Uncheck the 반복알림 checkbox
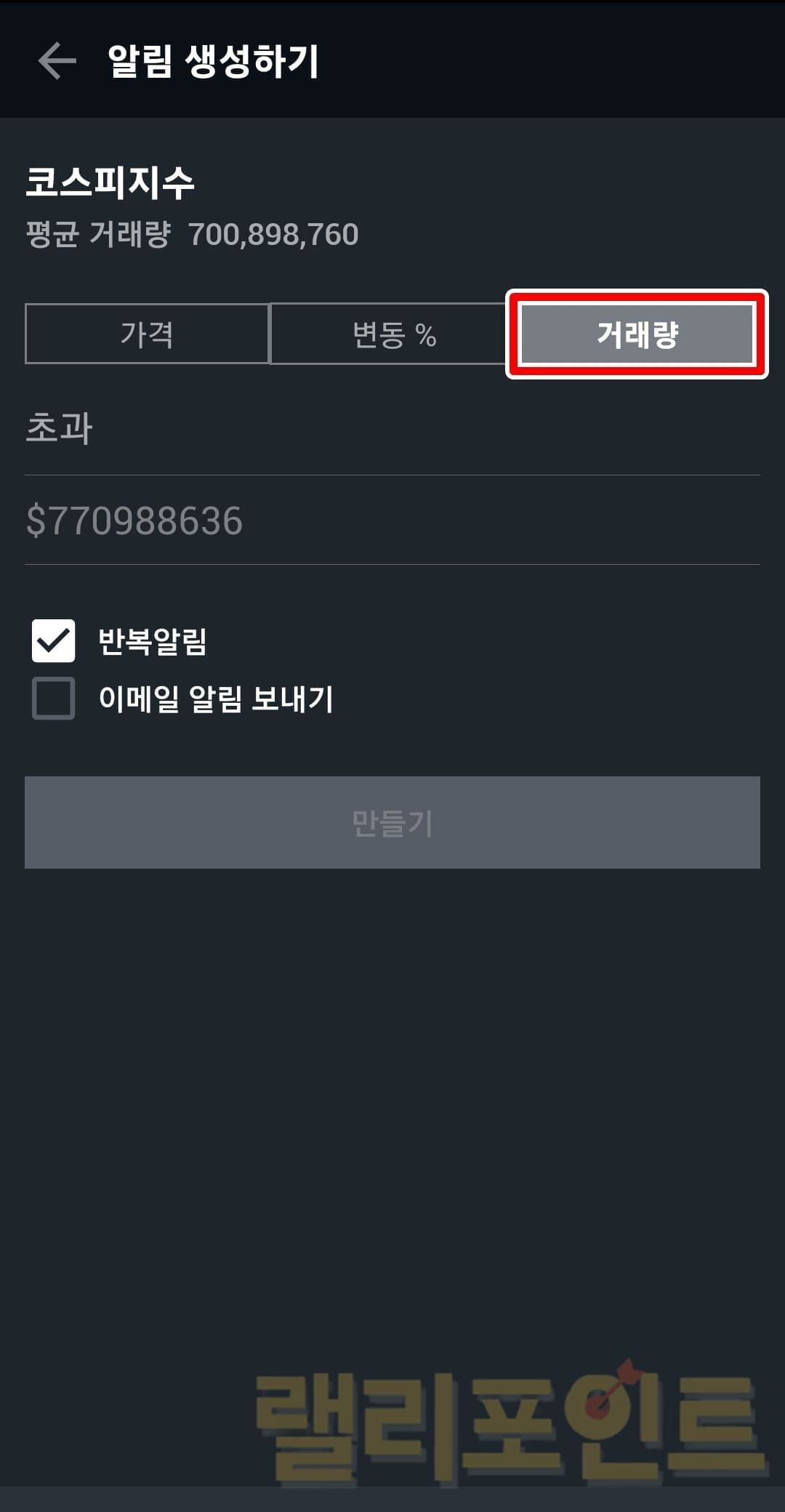Viewport: 785px width, 1512px height. tap(54, 640)
